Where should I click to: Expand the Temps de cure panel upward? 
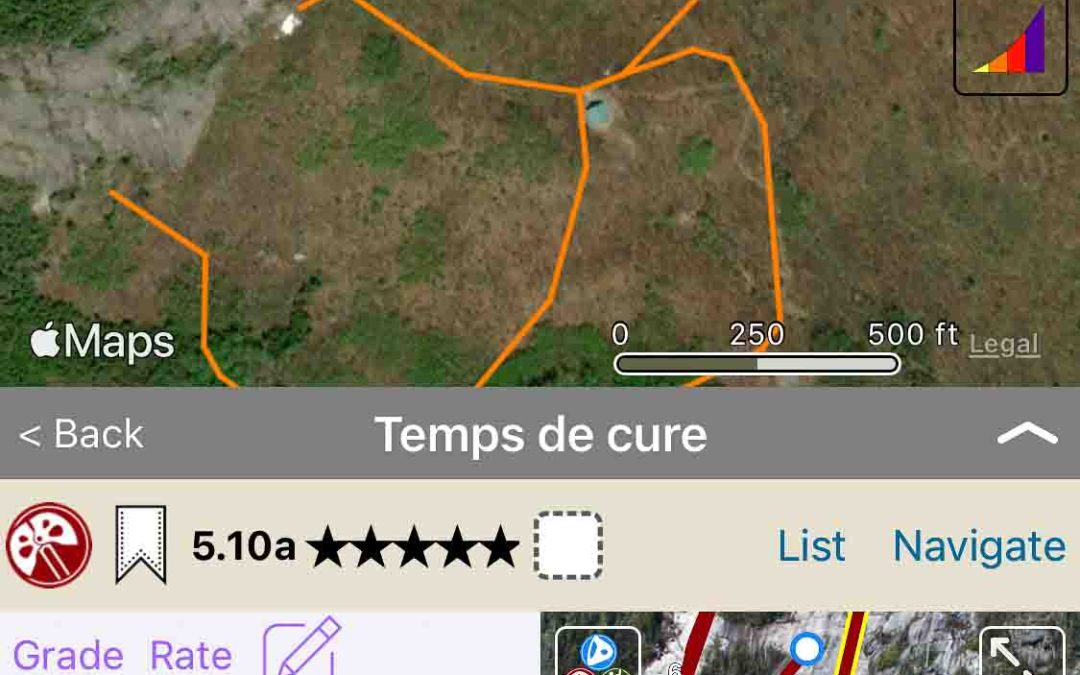coord(1027,434)
